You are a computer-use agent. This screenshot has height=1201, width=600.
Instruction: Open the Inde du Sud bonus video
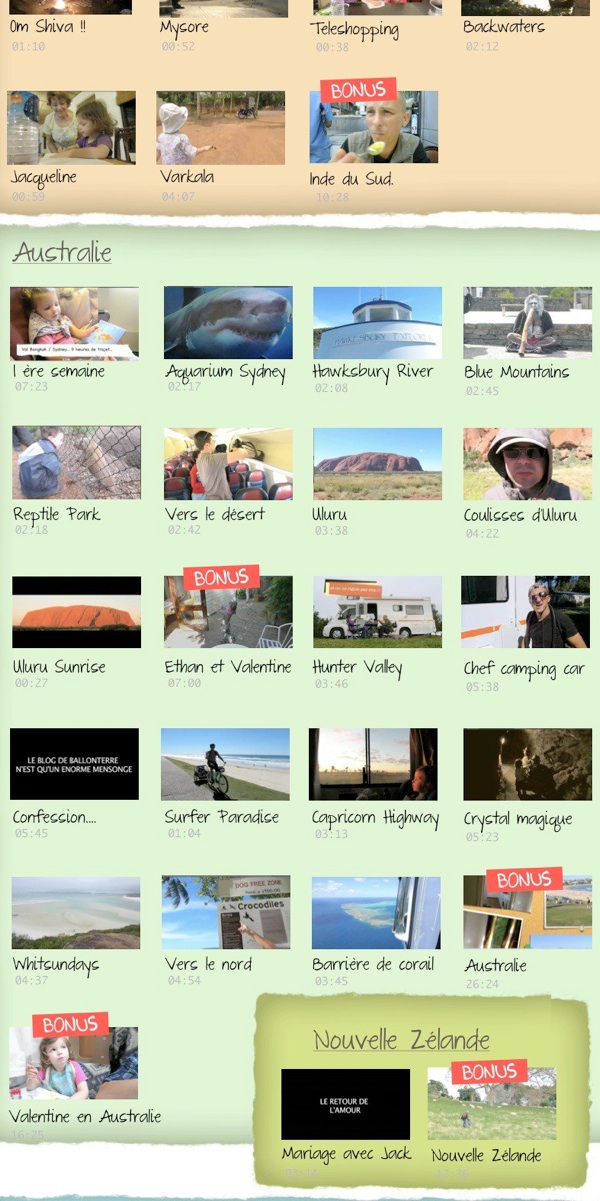[373, 128]
